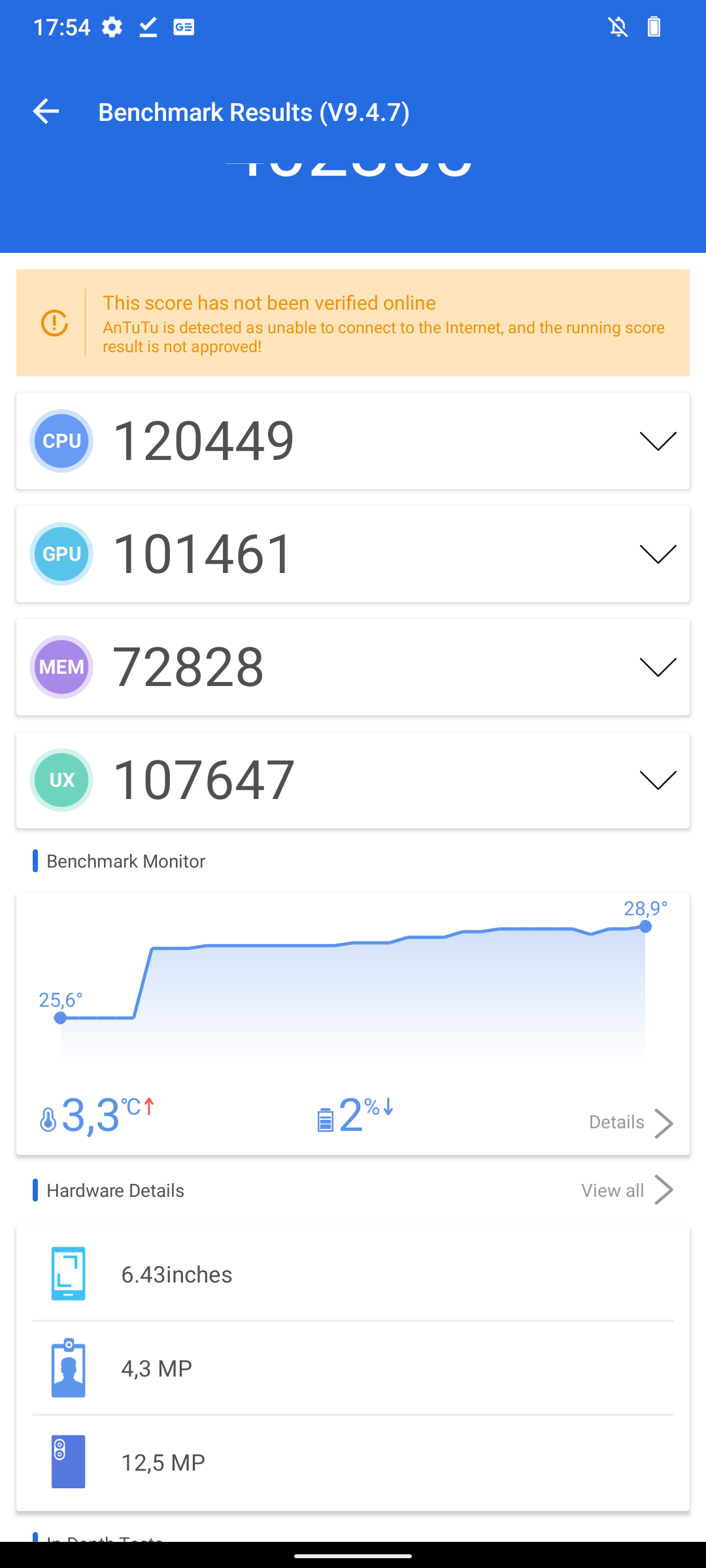Expand the MEM score section
Image resolution: width=706 pixels, height=1568 pixels.
pyautogui.click(x=657, y=667)
